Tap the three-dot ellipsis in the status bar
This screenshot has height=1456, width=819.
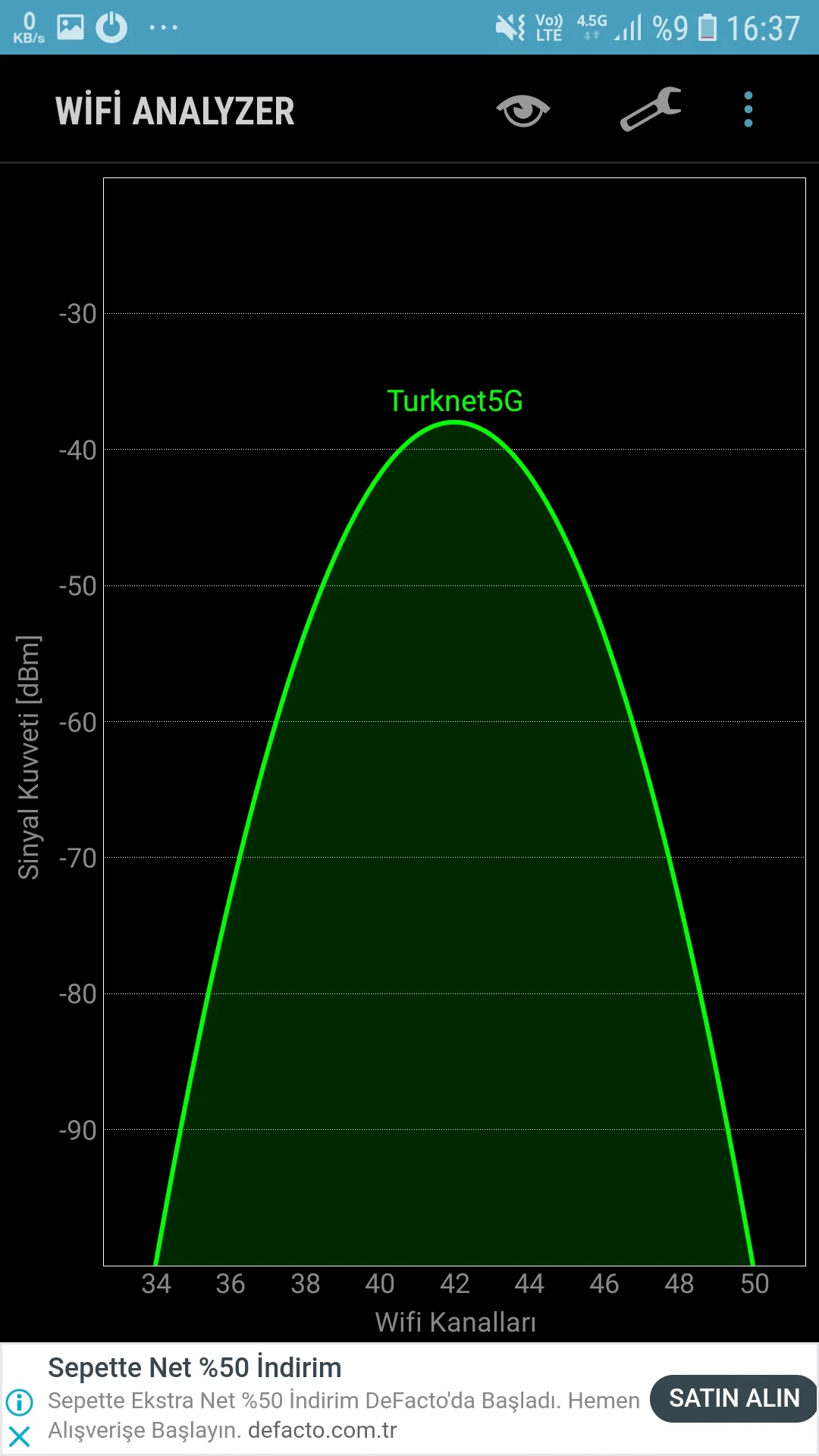(x=162, y=27)
